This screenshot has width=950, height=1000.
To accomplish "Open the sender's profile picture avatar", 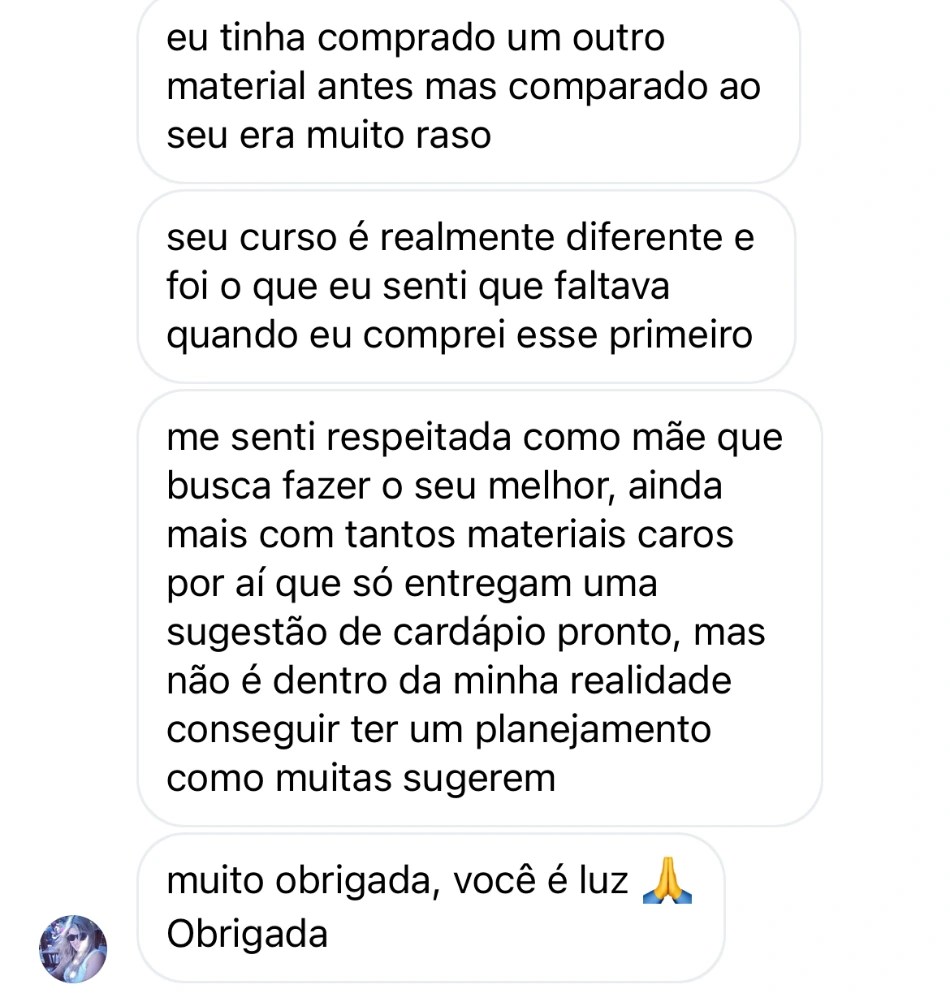I will pyautogui.click(x=73, y=948).
